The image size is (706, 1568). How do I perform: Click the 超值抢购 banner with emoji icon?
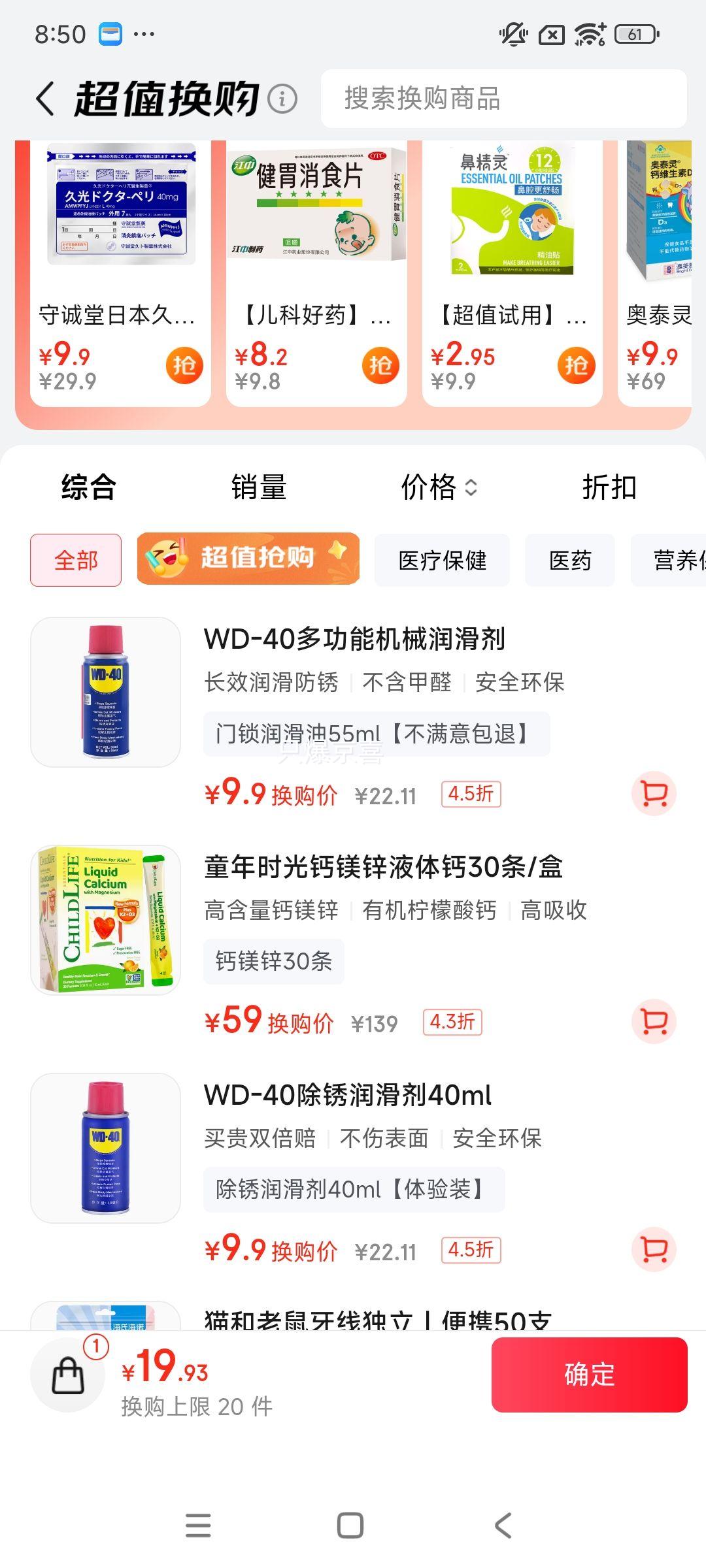pos(248,561)
